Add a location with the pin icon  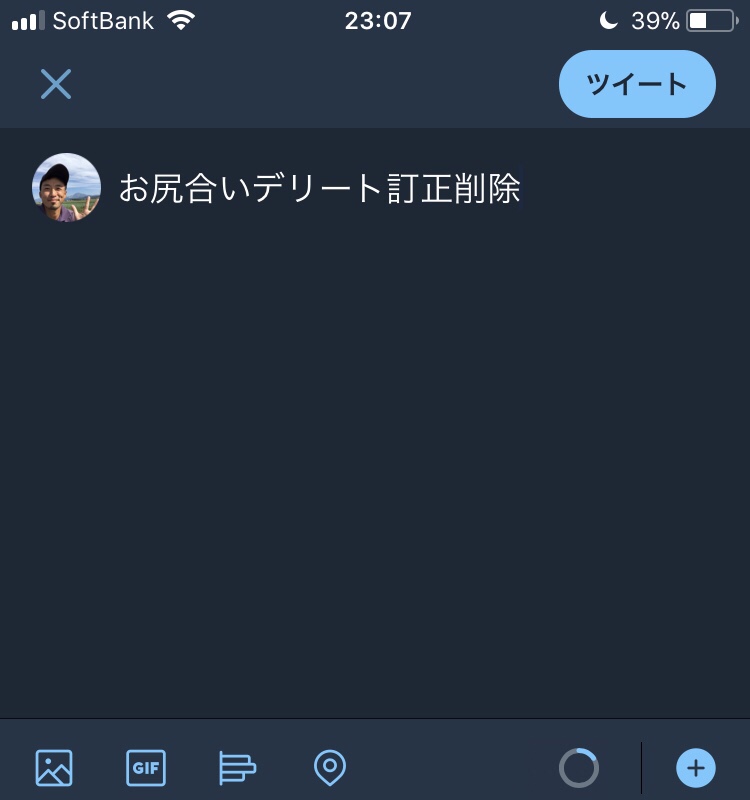tap(330, 768)
